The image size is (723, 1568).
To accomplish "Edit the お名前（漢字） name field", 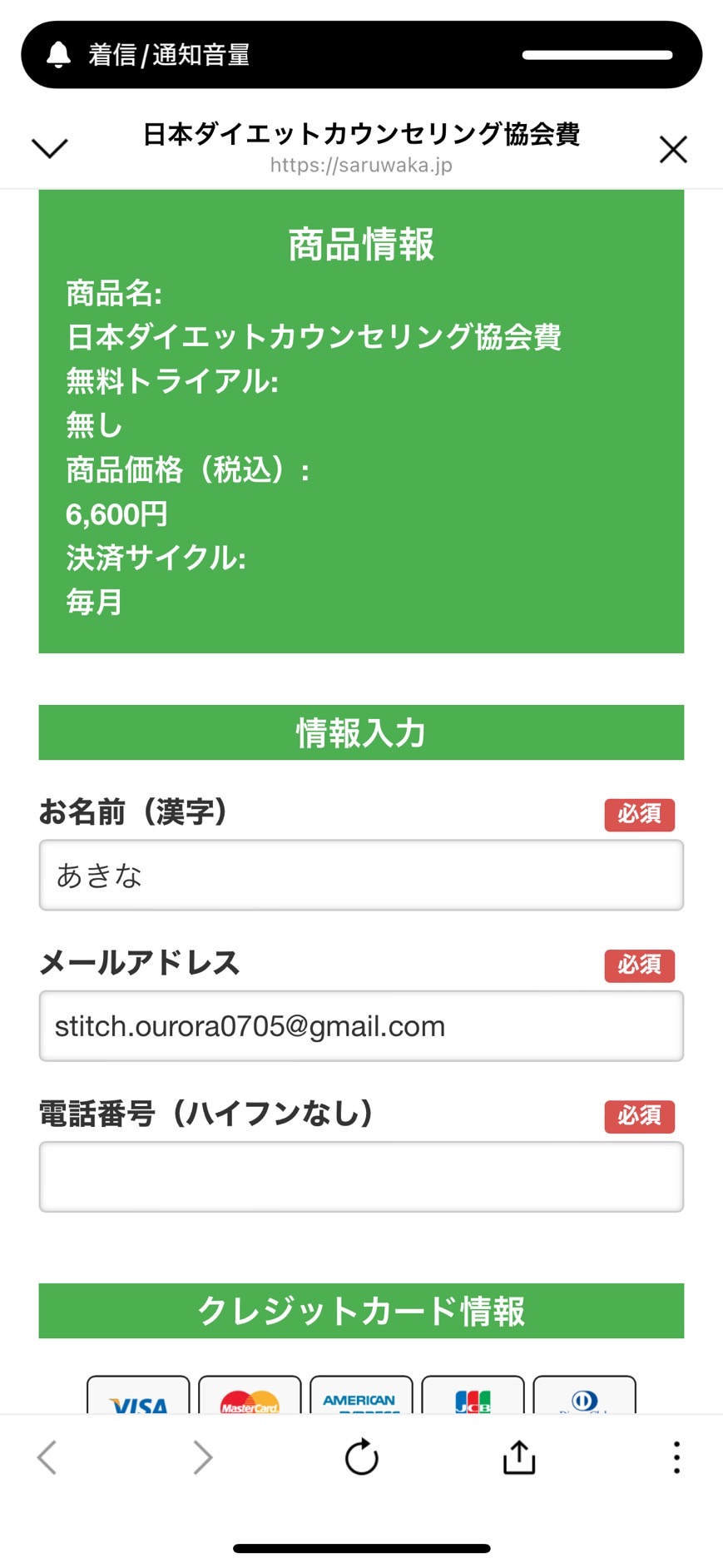I will [361, 875].
